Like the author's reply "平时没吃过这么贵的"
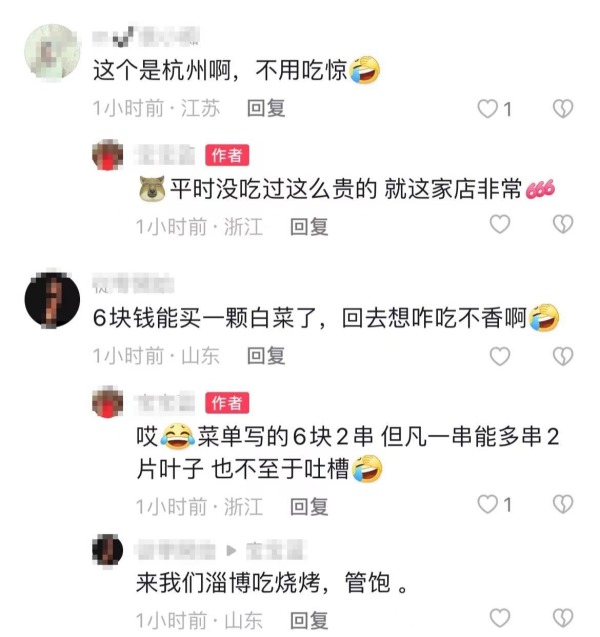 click(x=499, y=226)
